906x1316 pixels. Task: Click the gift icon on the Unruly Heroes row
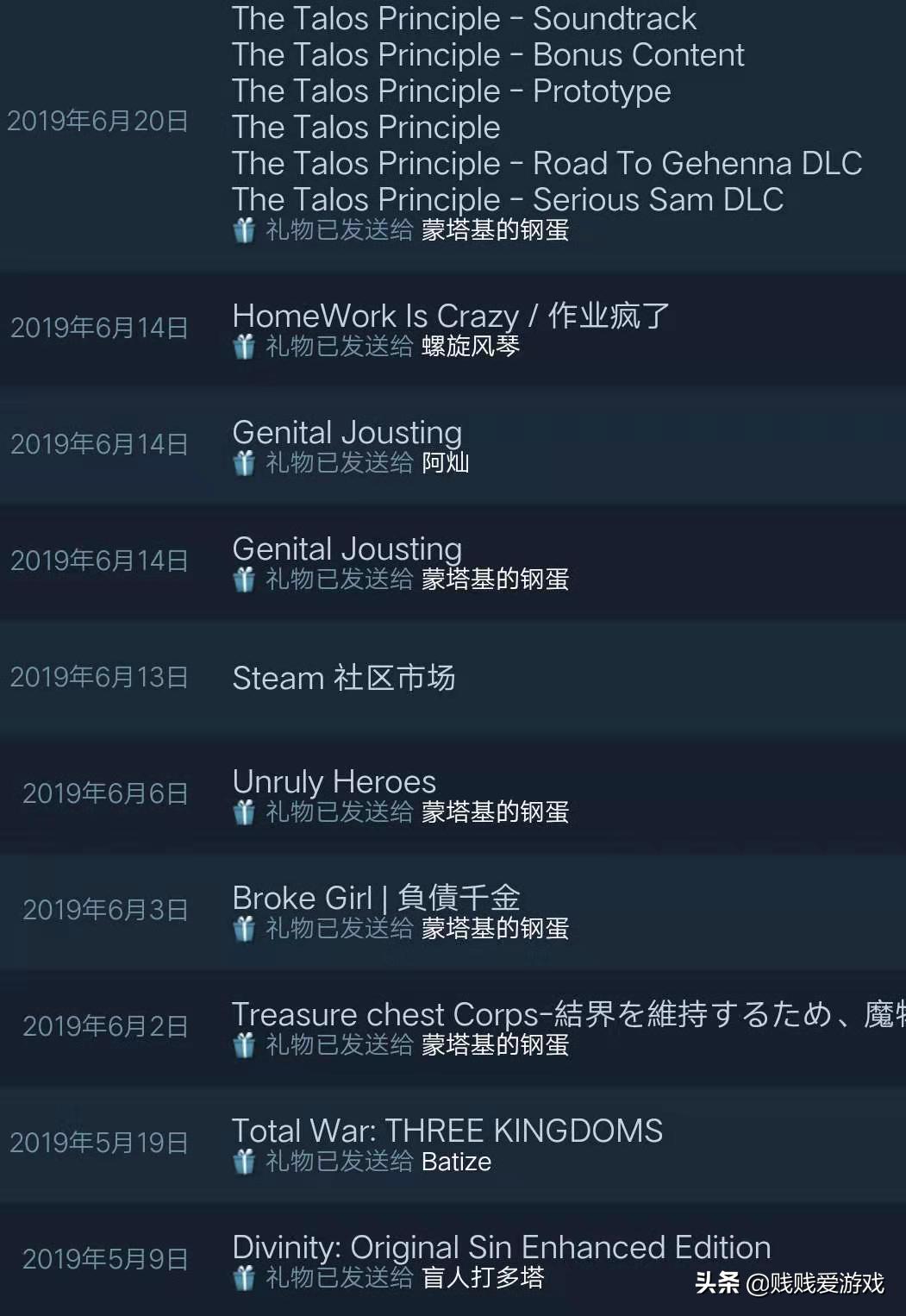244,812
